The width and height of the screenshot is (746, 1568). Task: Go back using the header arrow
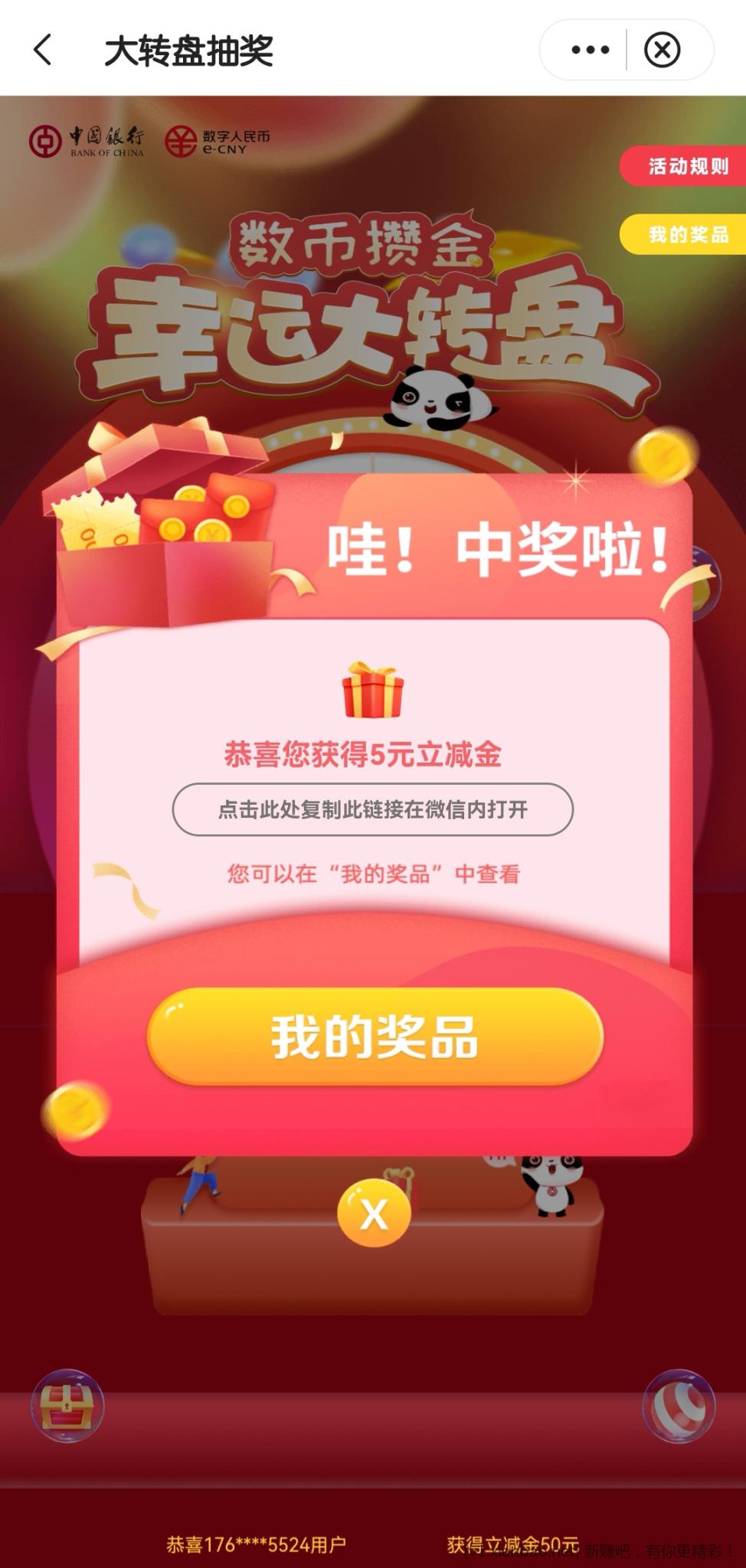[x=44, y=50]
